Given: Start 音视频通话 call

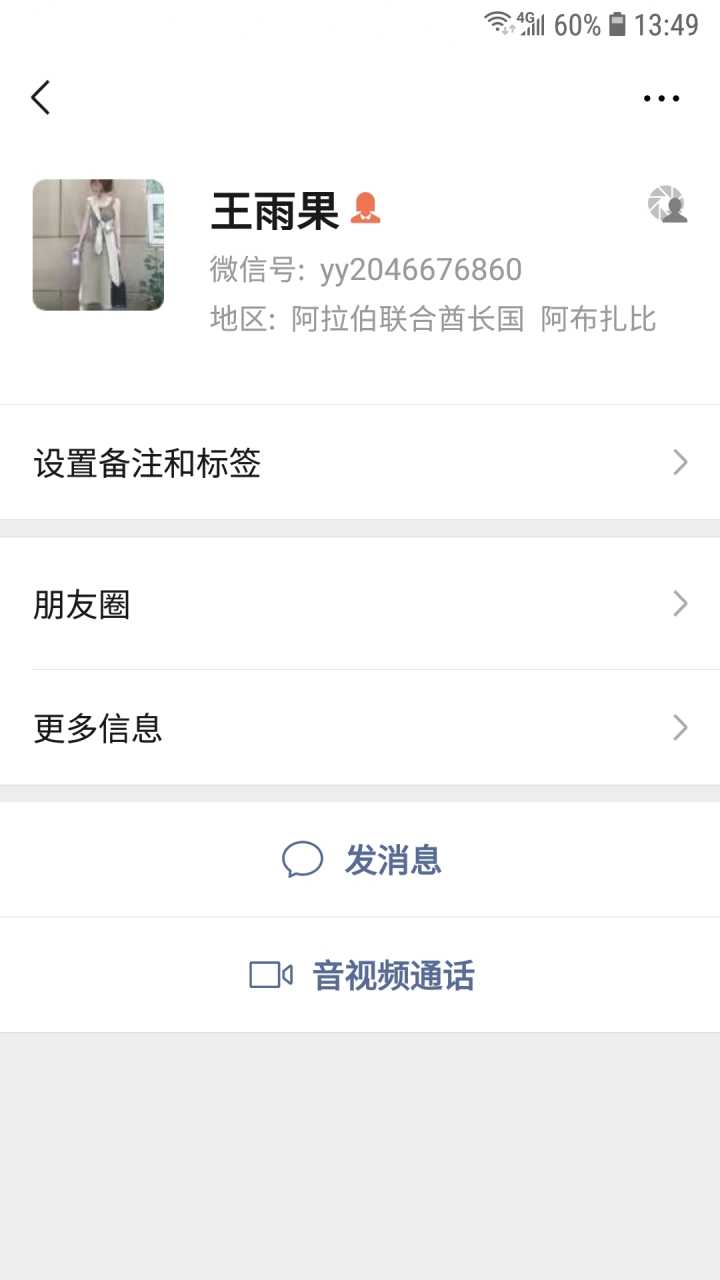Looking at the screenshot, I should [362, 975].
